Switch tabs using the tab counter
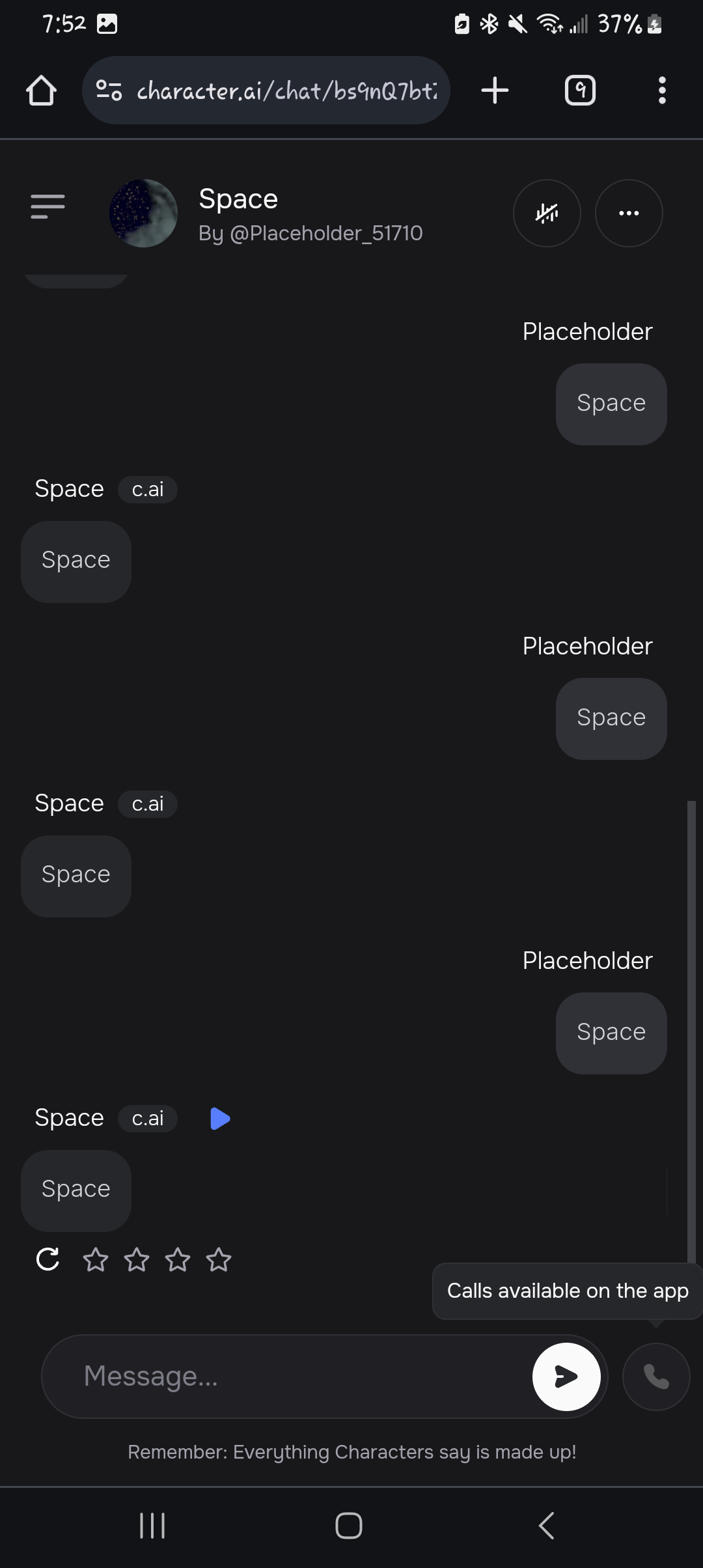The width and height of the screenshot is (703, 1568). [x=579, y=90]
